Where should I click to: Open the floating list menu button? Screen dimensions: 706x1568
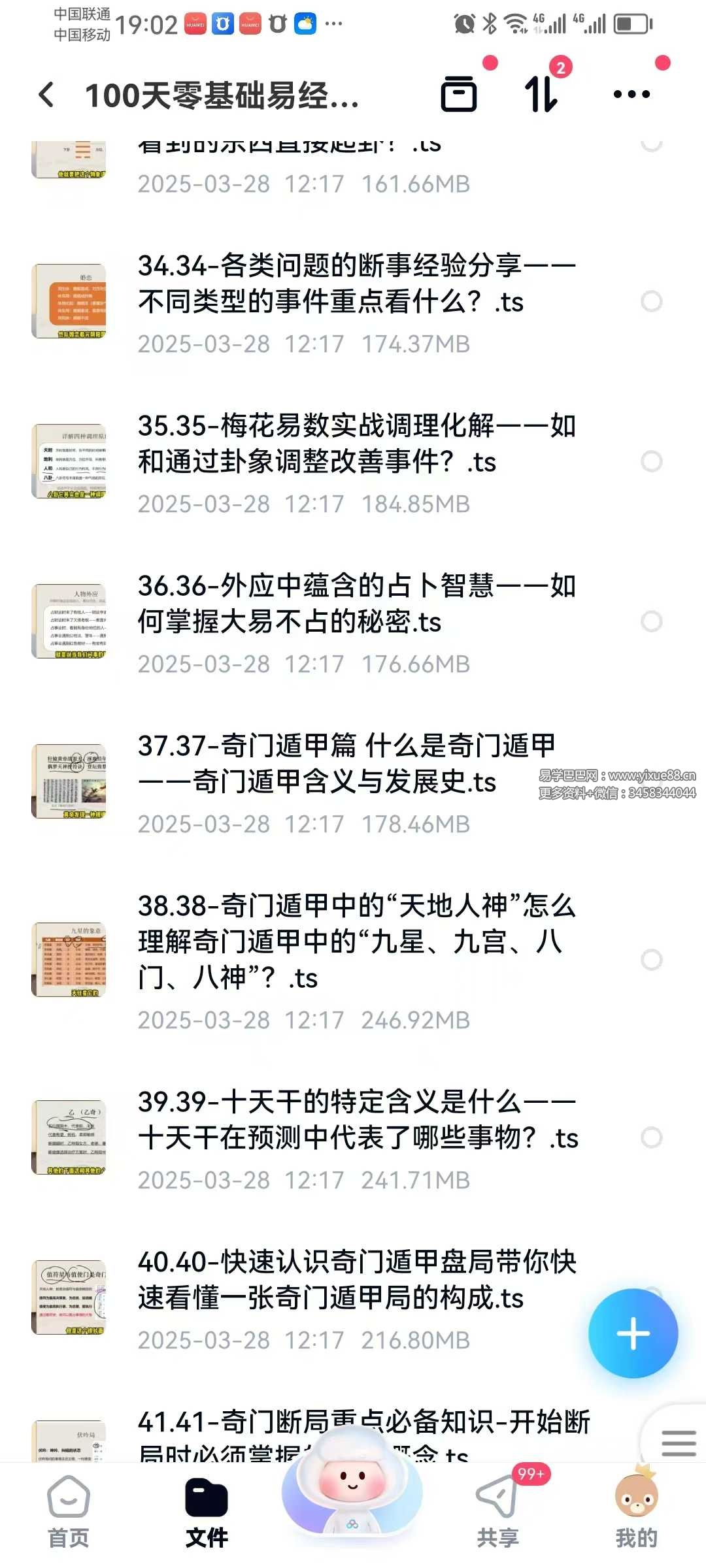679,1443
